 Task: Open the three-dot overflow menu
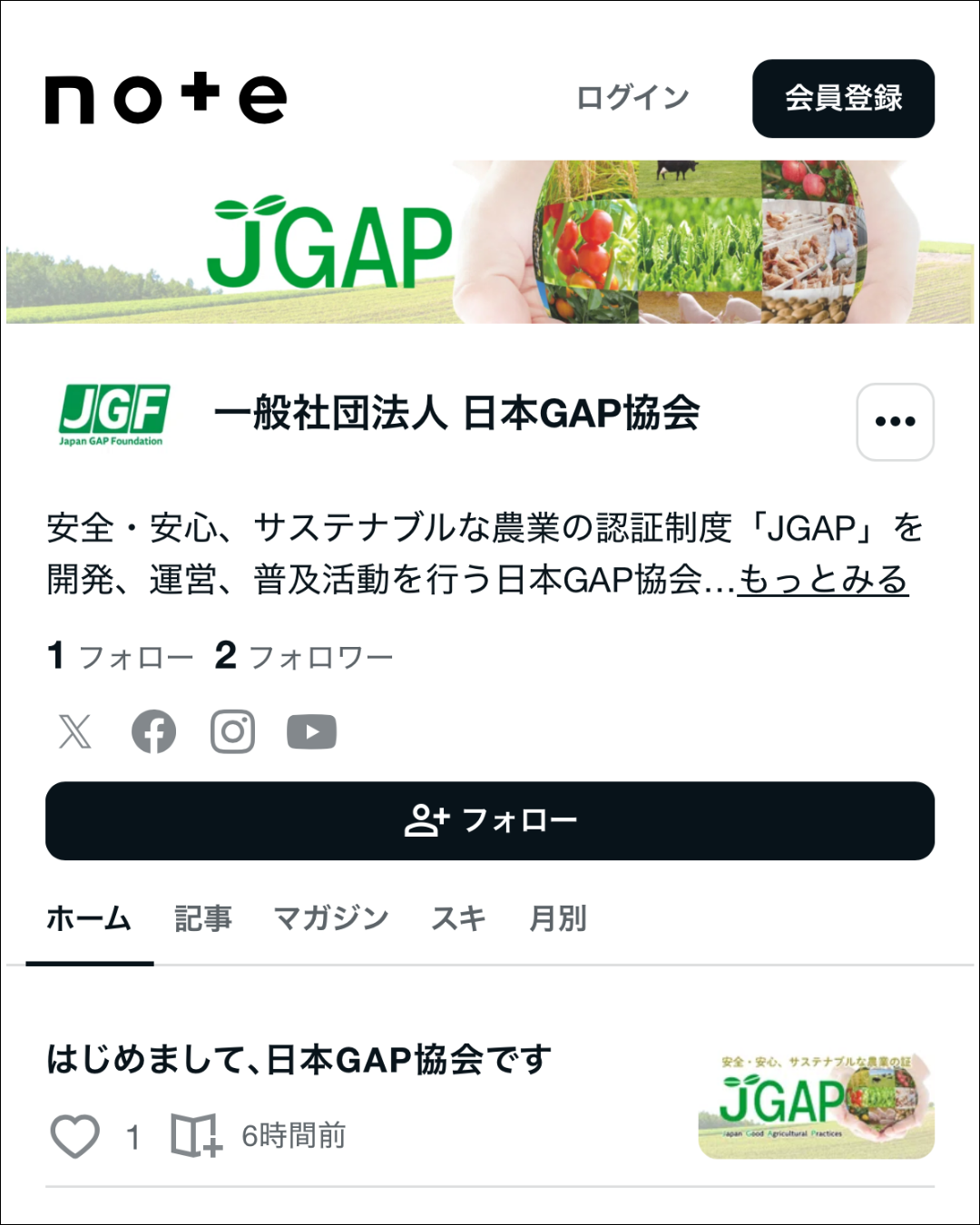pyautogui.click(x=895, y=422)
